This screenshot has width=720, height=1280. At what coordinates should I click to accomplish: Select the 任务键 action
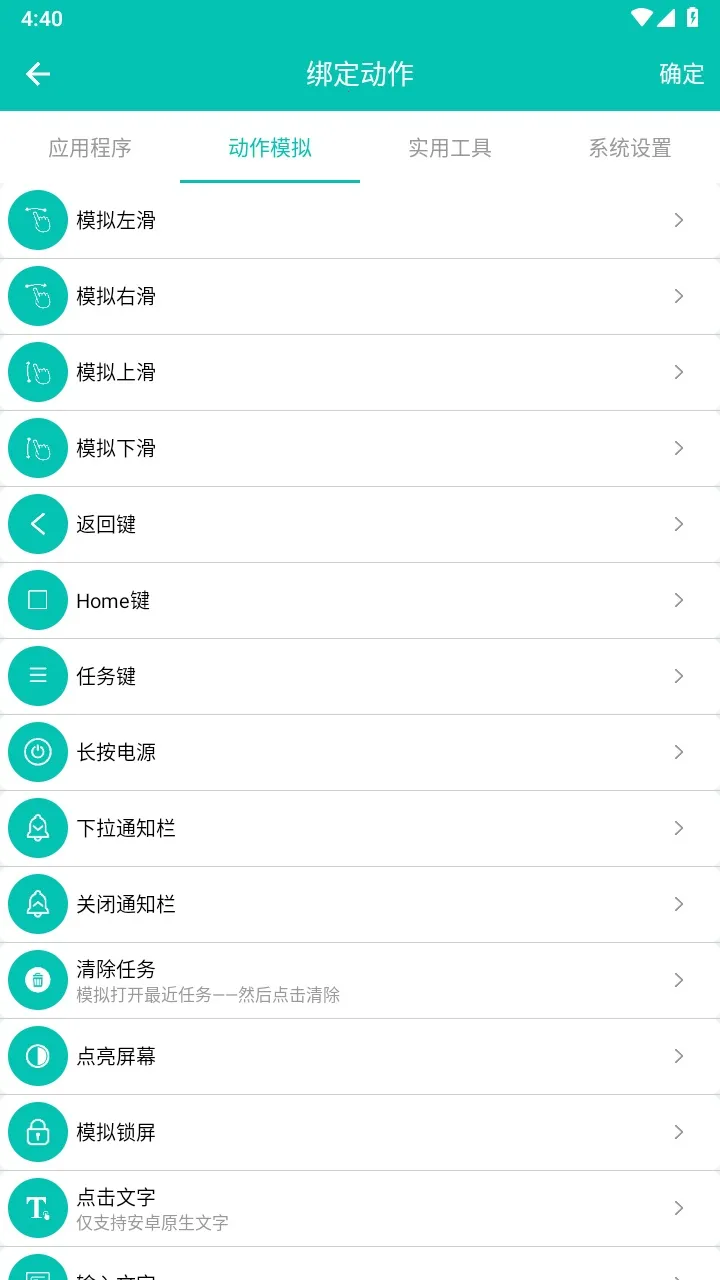[x=360, y=676]
